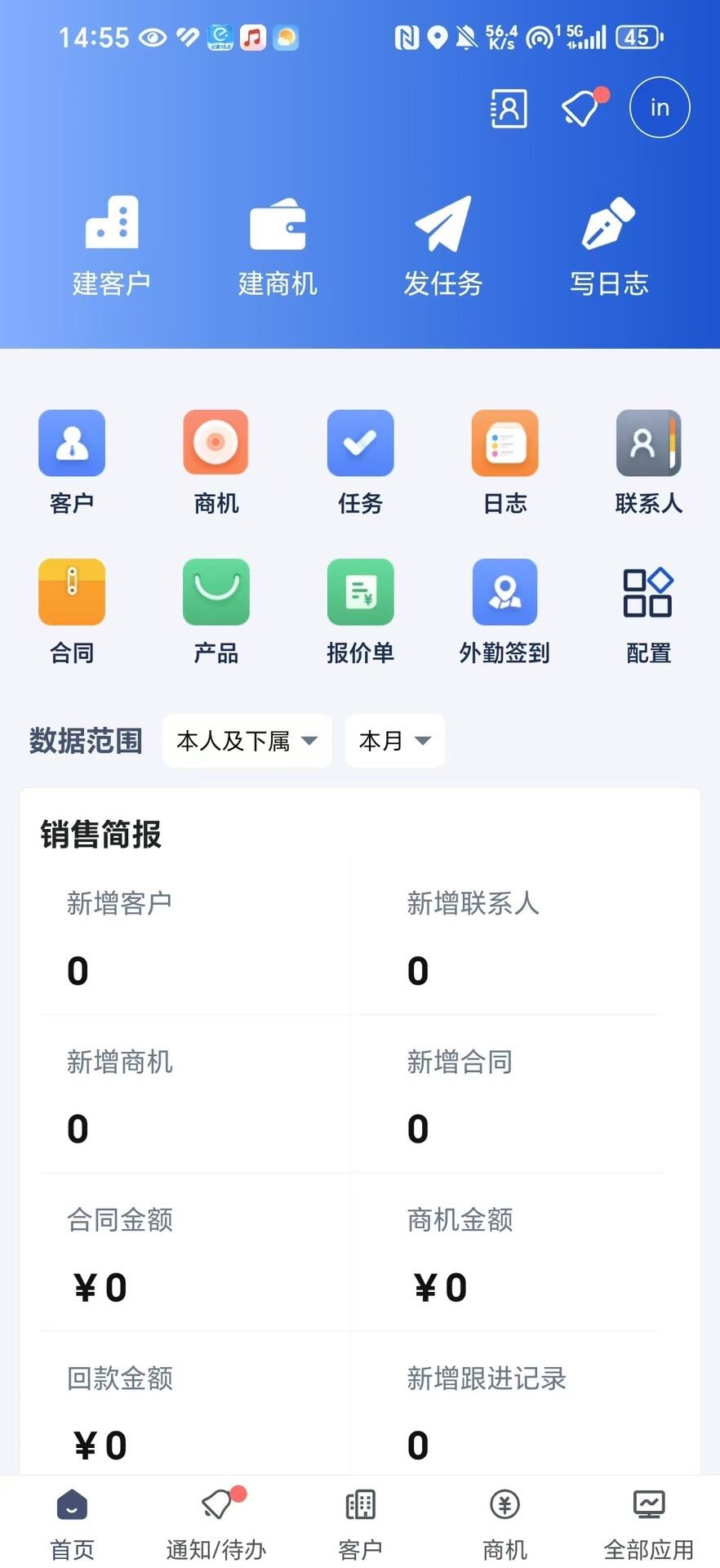
Task: Open the 合同 app
Action: (72, 611)
